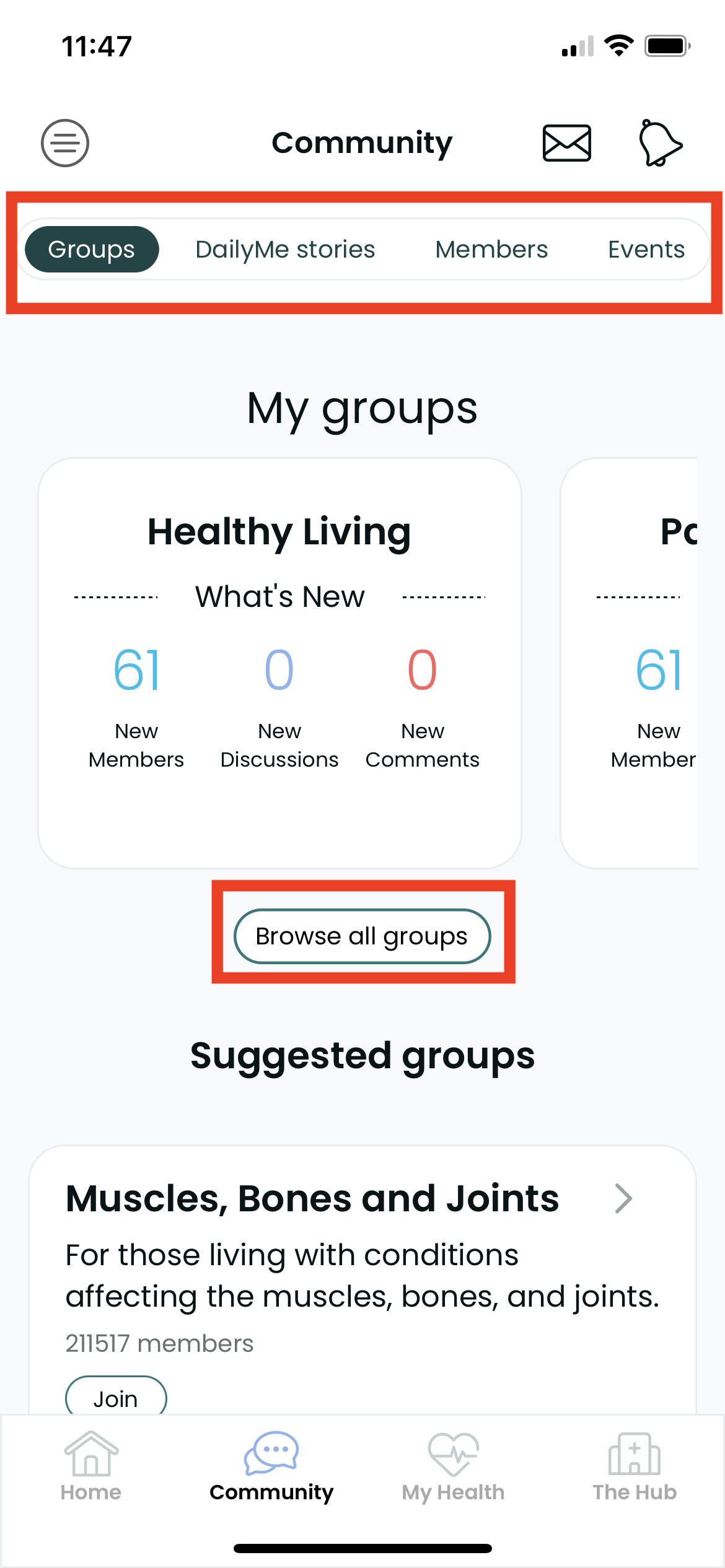Switch to DailyMe stories tab
725x1568 pixels.
(x=285, y=249)
